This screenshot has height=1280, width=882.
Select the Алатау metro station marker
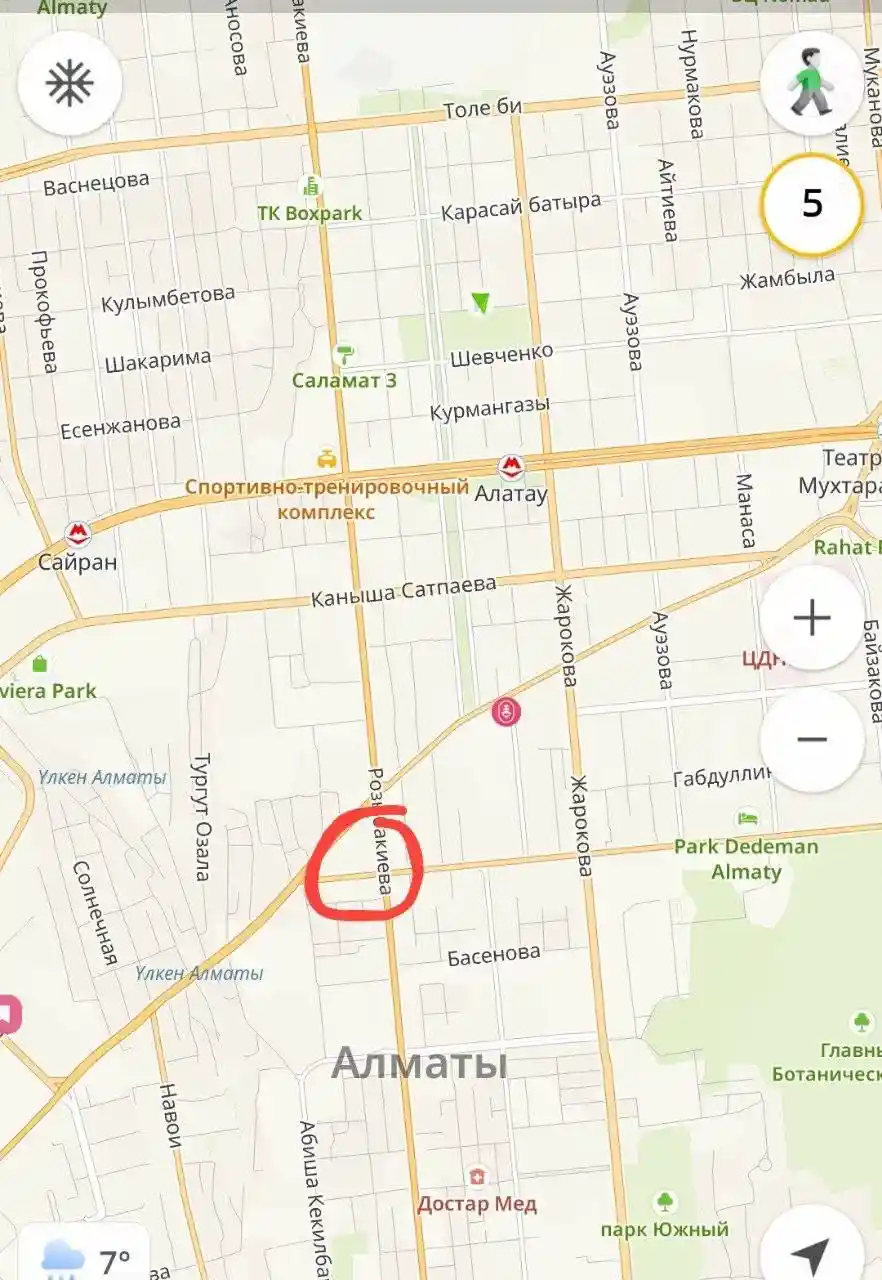pyautogui.click(x=511, y=467)
